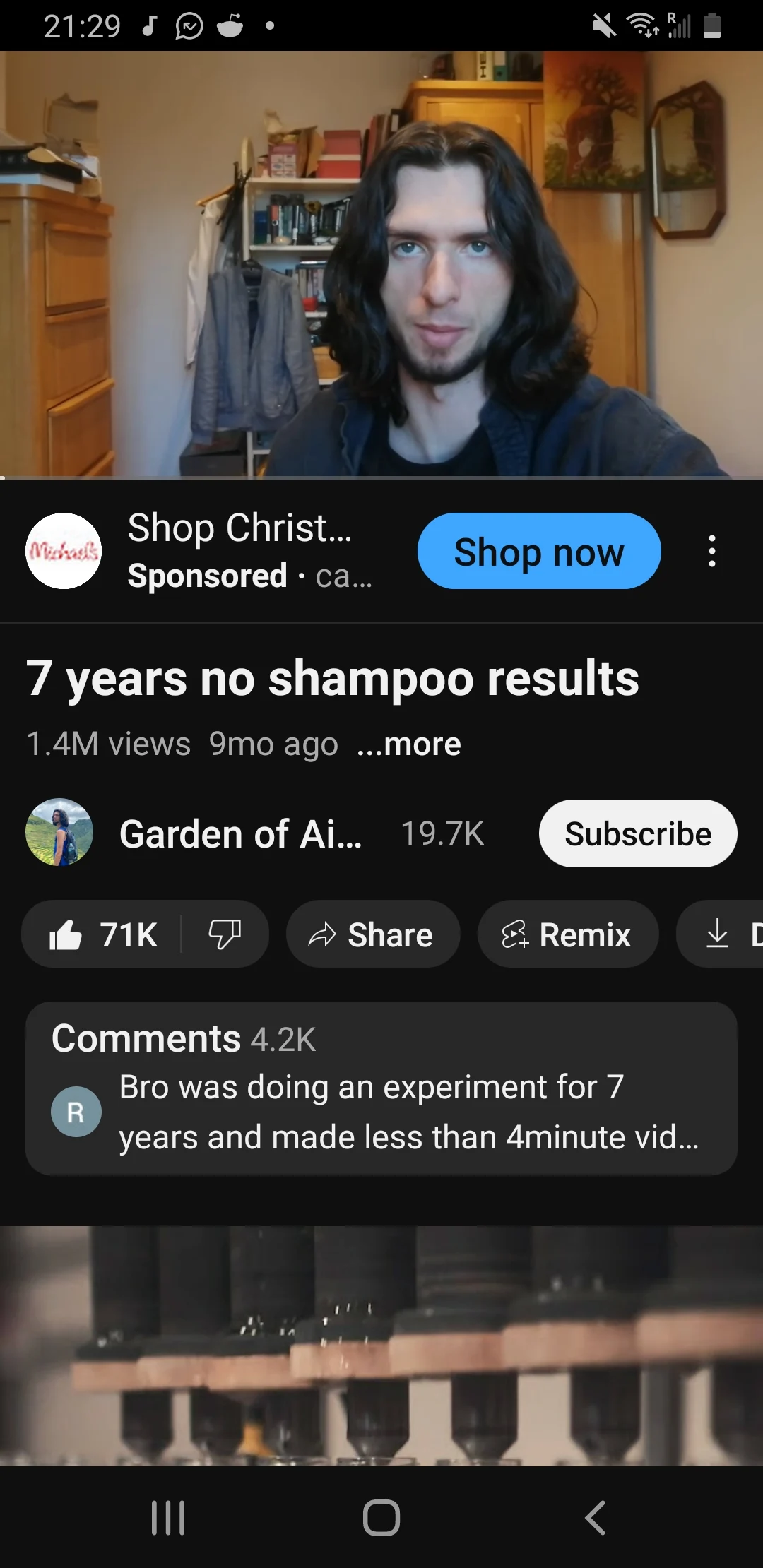
Task: Open the ad's three-dot overflow menu
Action: click(x=711, y=551)
